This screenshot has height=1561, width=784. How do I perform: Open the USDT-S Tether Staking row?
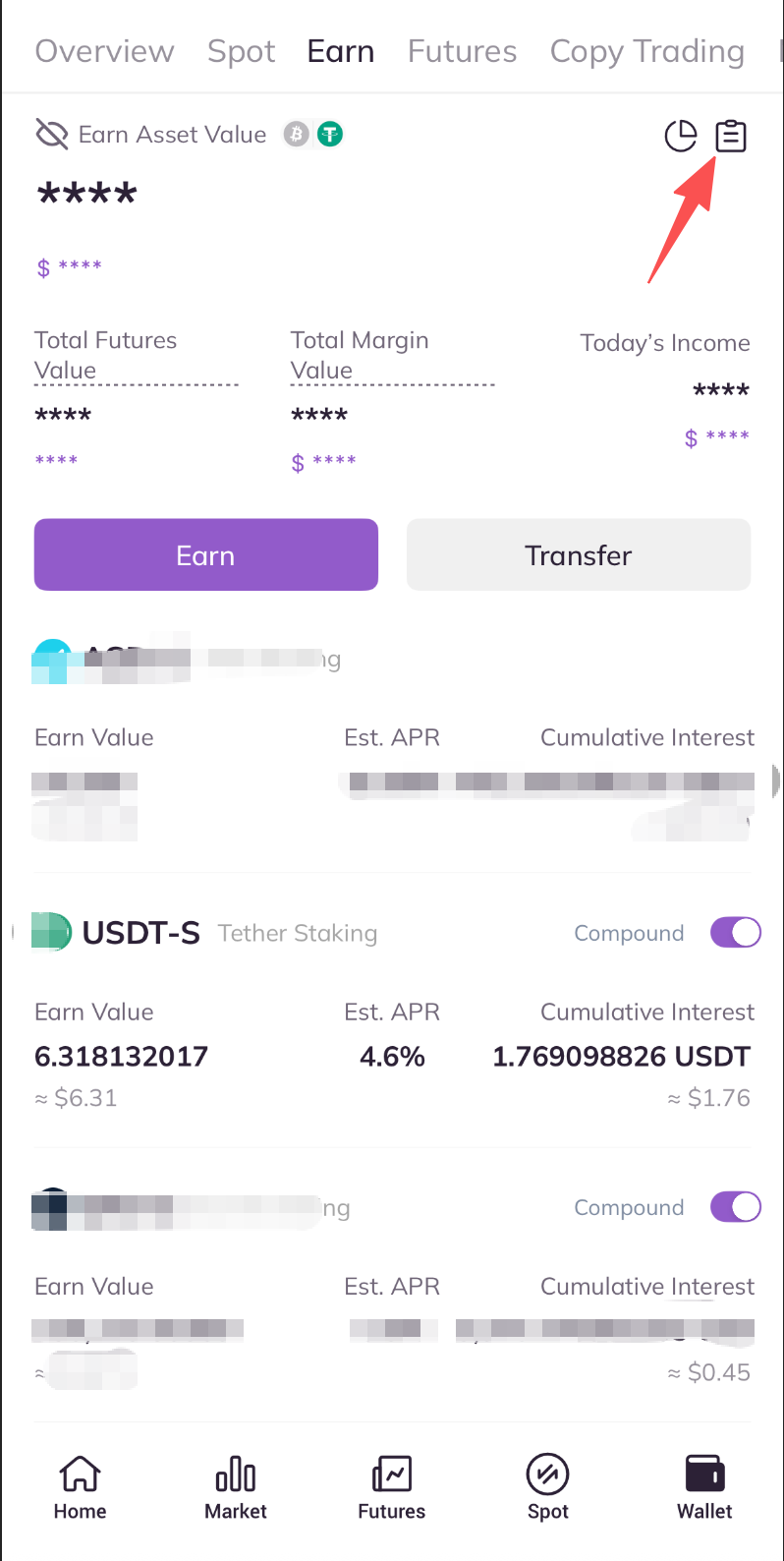click(141, 933)
